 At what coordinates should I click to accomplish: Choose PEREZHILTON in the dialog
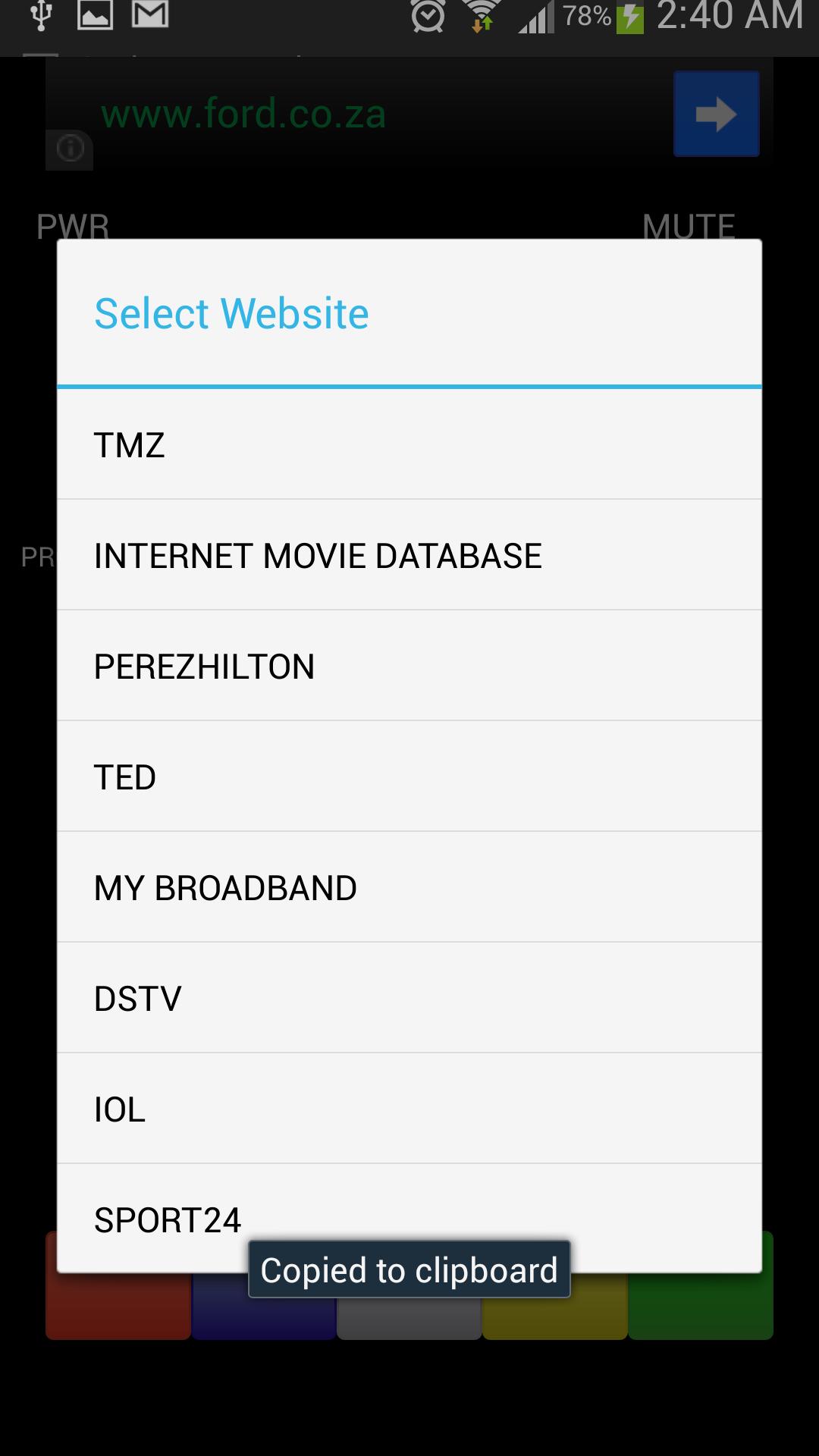[x=409, y=665]
